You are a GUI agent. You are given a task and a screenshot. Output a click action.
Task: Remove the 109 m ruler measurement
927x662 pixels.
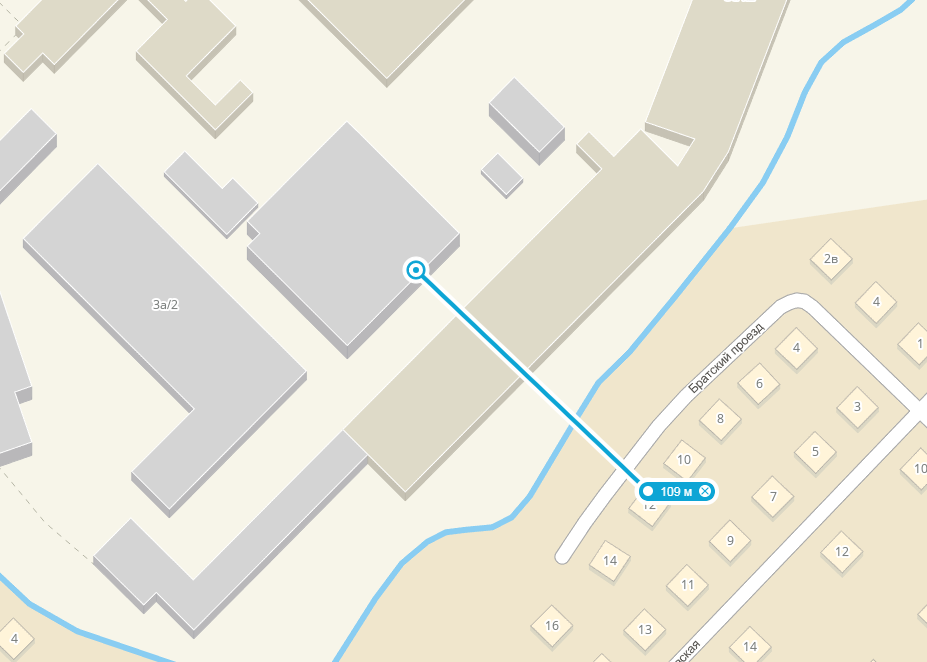tap(705, 491)
